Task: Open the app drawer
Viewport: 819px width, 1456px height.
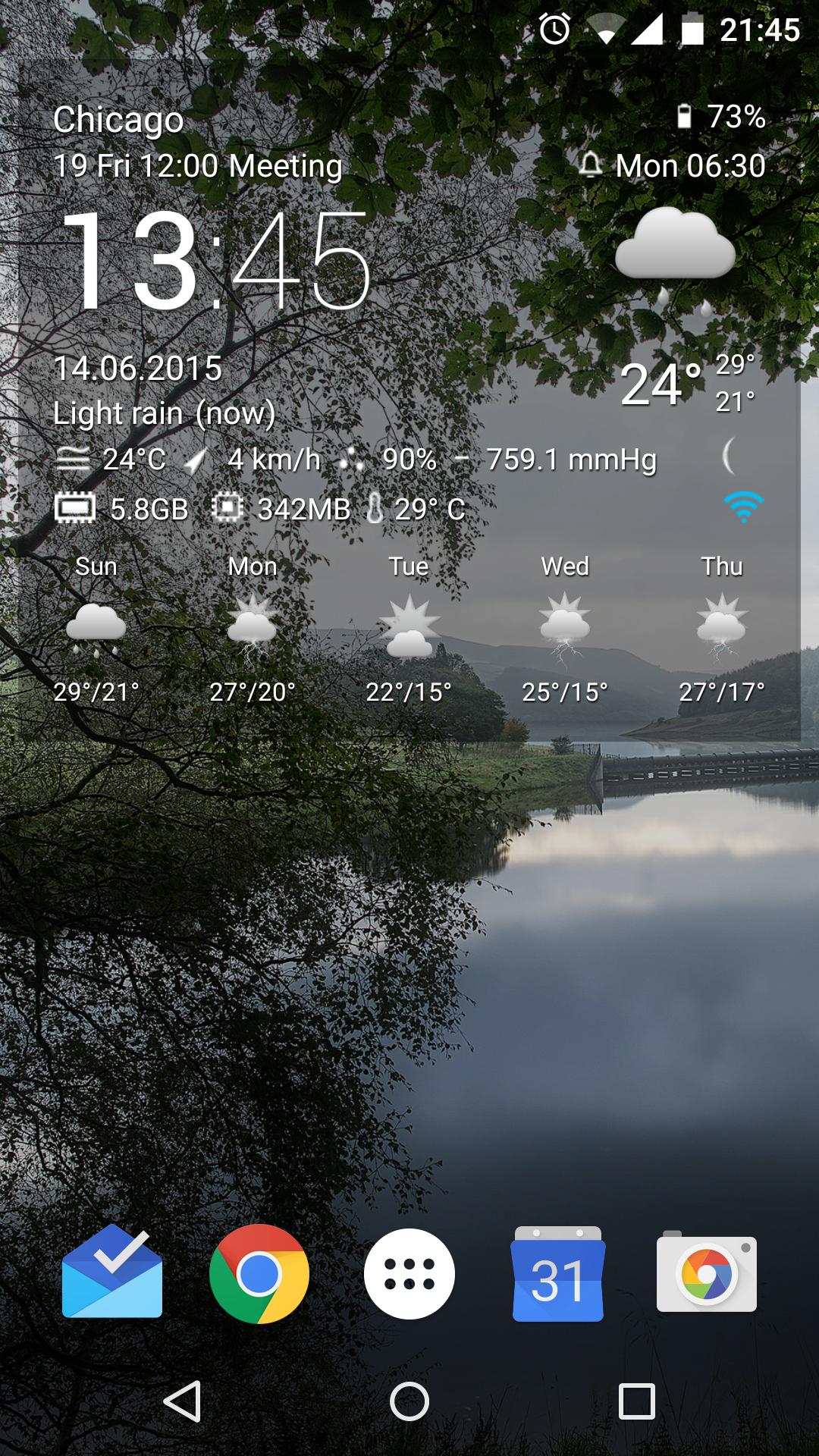Action: click(409, 1274)
